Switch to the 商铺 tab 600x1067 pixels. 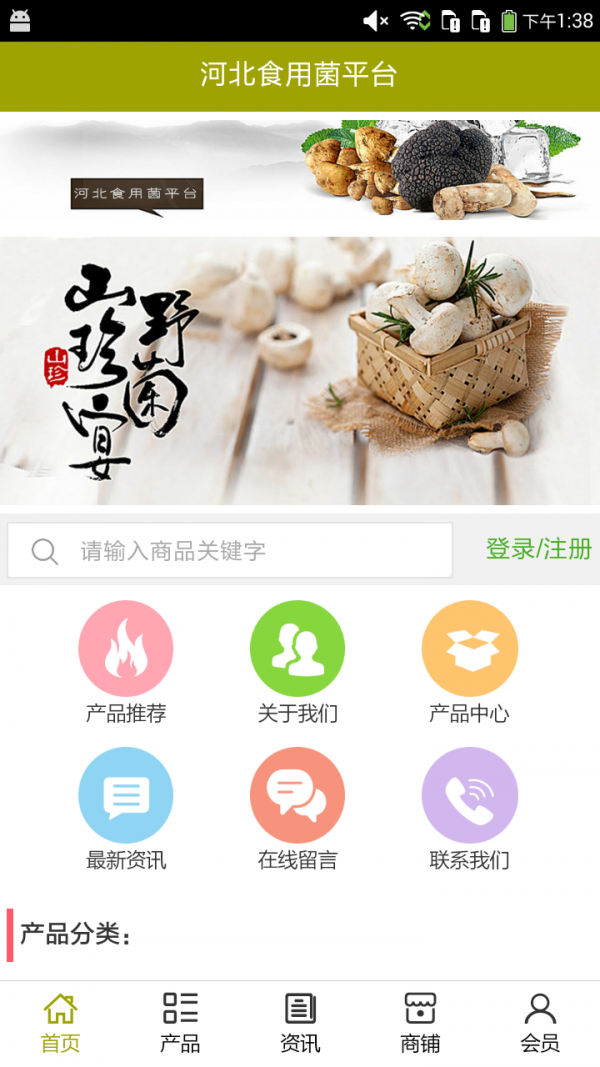(420, 1023)
